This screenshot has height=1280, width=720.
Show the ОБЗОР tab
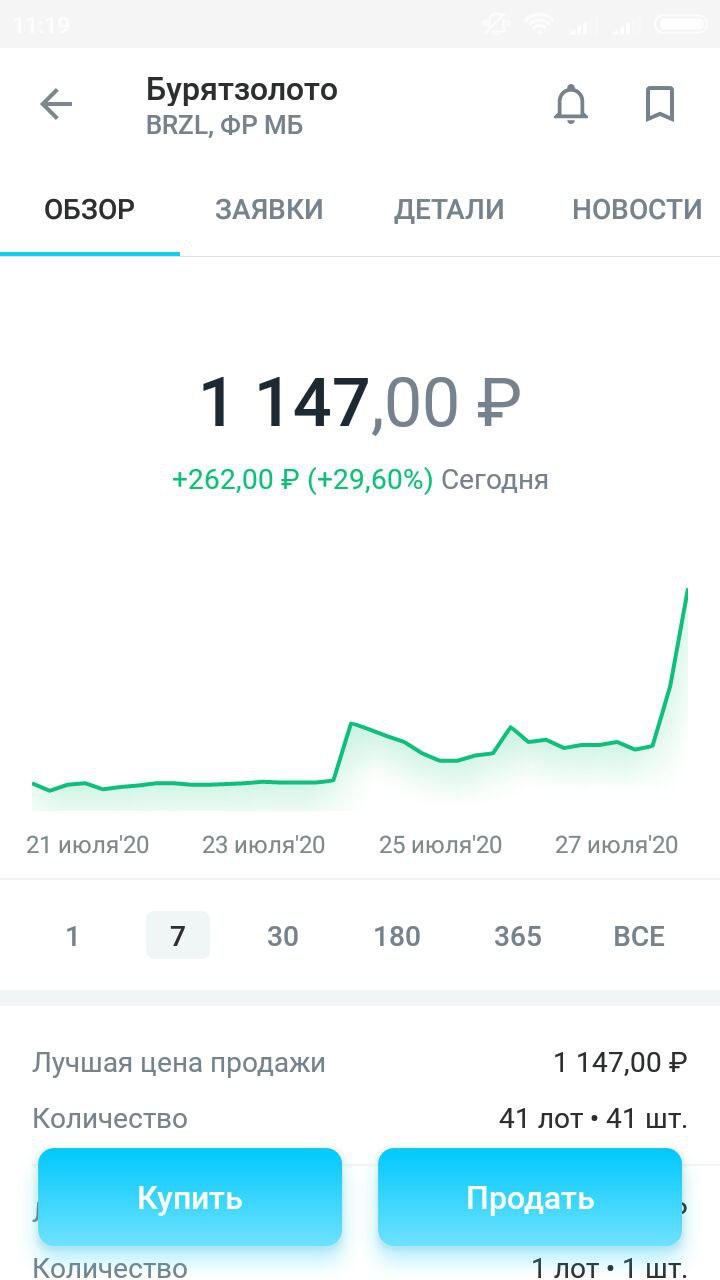[90, 209]
